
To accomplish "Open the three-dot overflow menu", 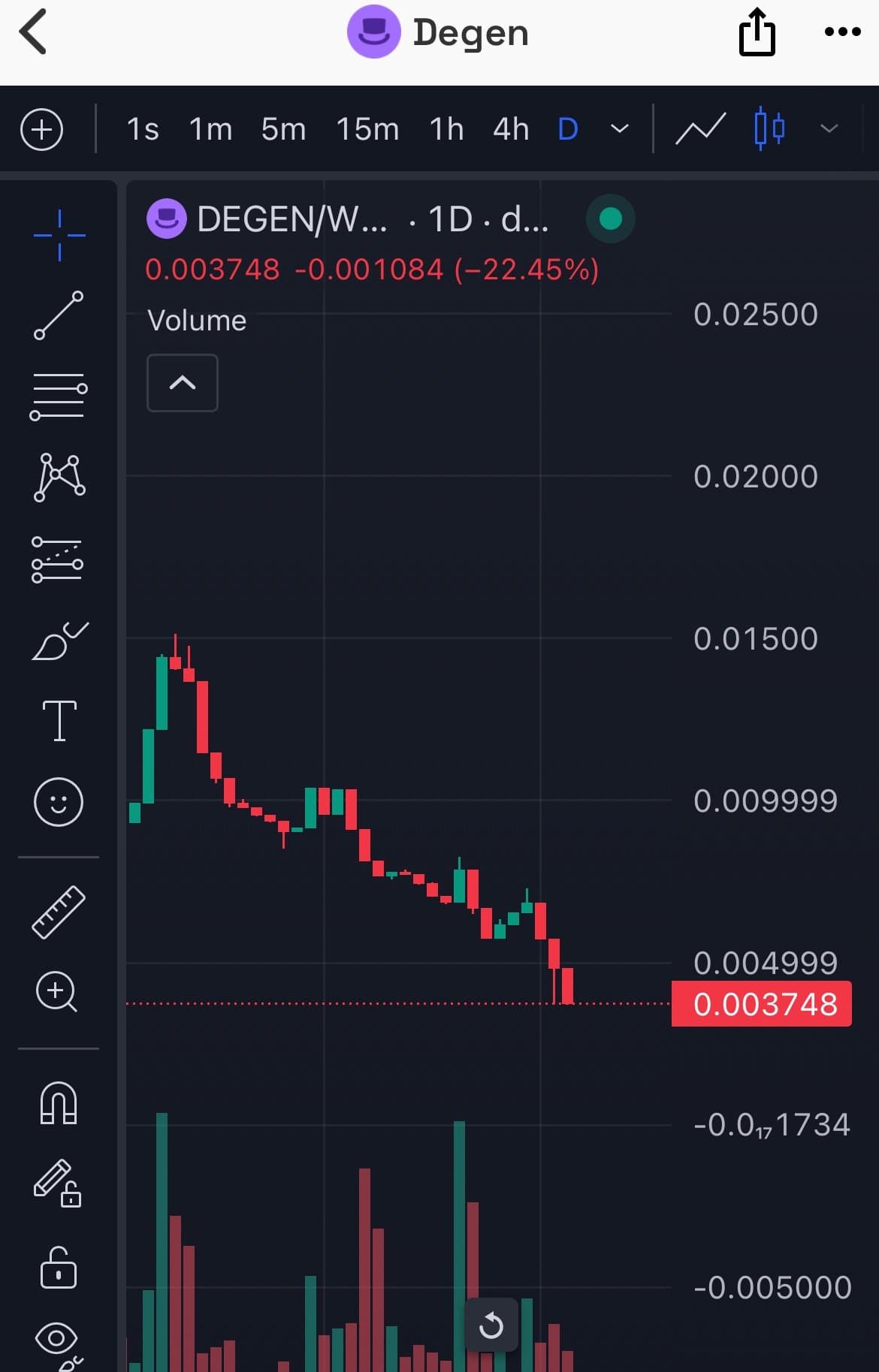I will (x=842, y=32).
